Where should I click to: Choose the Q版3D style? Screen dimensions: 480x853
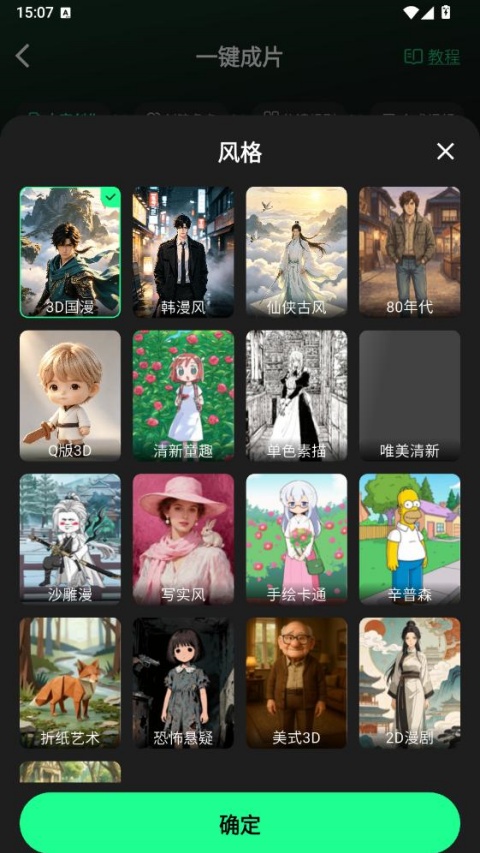70,396
